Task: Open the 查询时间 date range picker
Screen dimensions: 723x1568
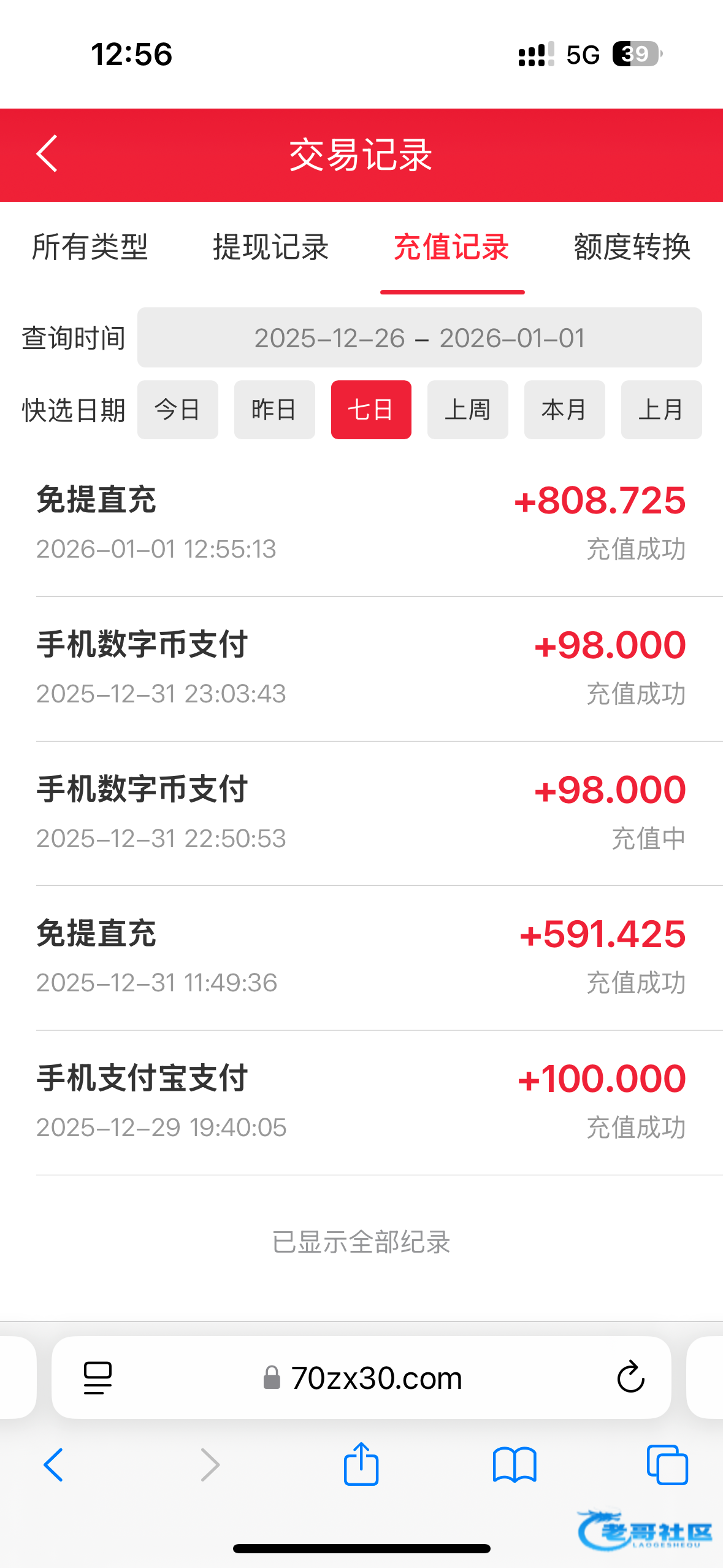Action: 419,338
